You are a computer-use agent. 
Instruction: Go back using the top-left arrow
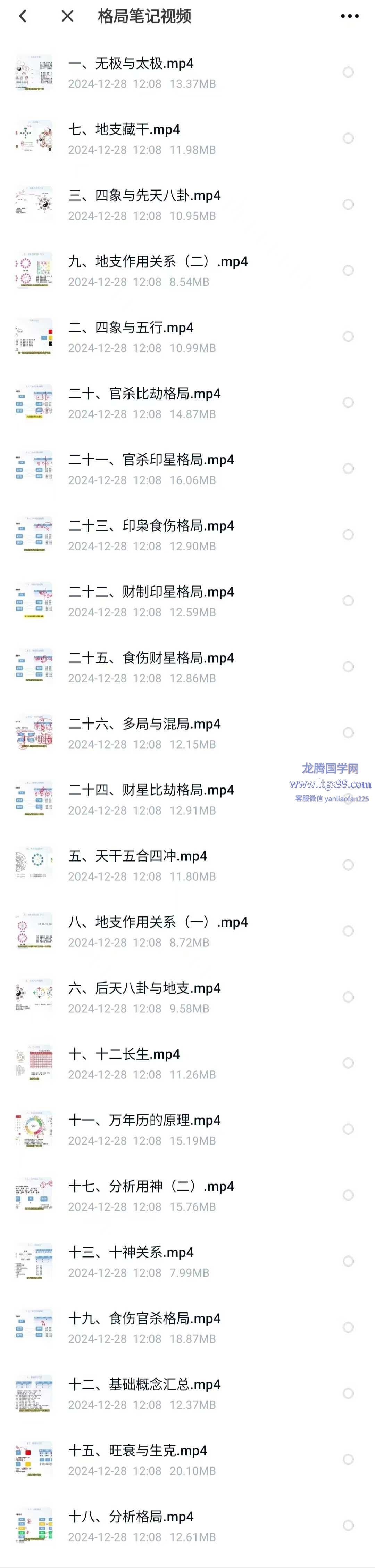23,16
